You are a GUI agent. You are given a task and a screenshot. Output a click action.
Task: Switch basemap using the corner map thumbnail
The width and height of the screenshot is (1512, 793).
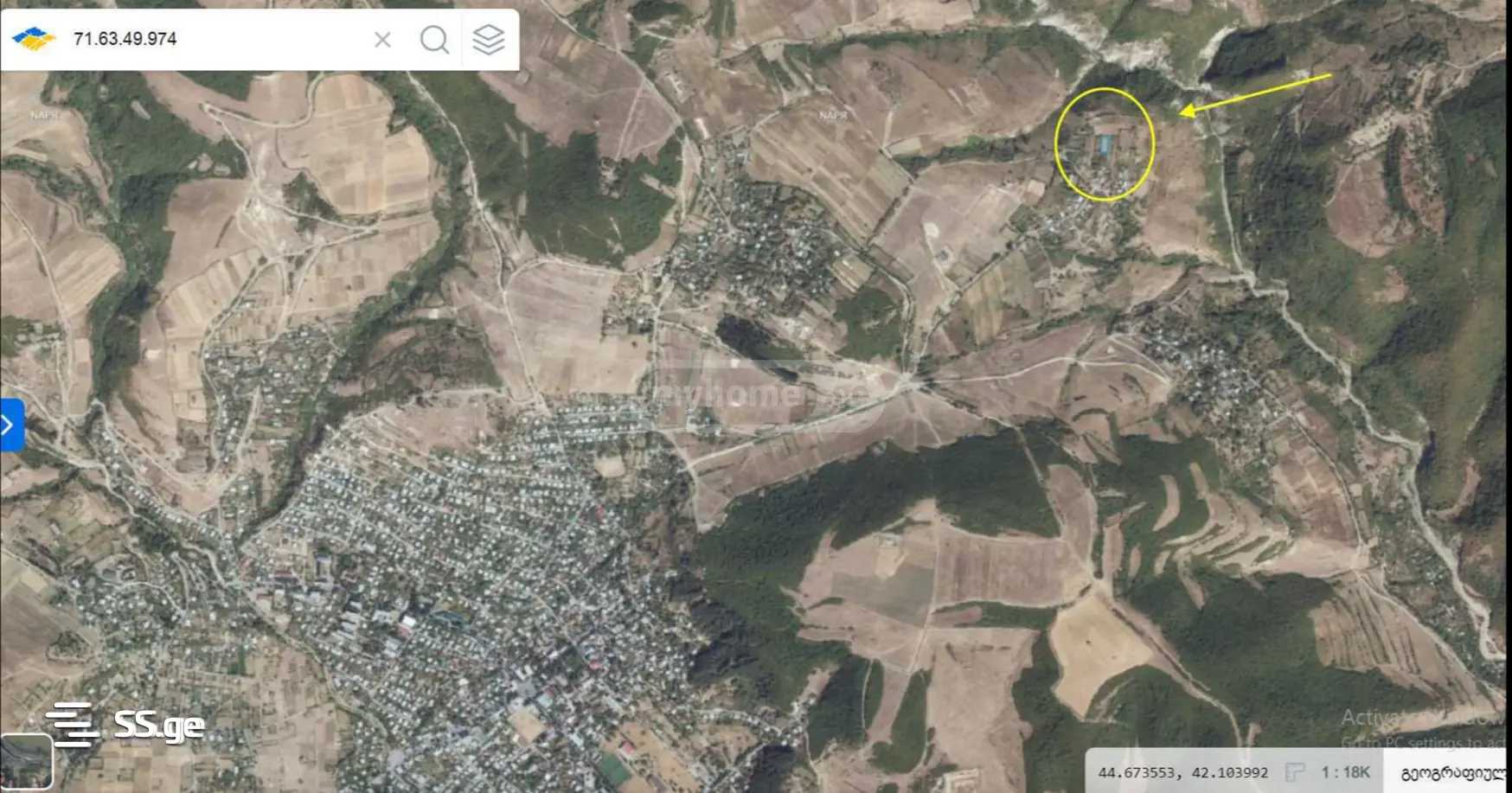[x=26, y=761]
